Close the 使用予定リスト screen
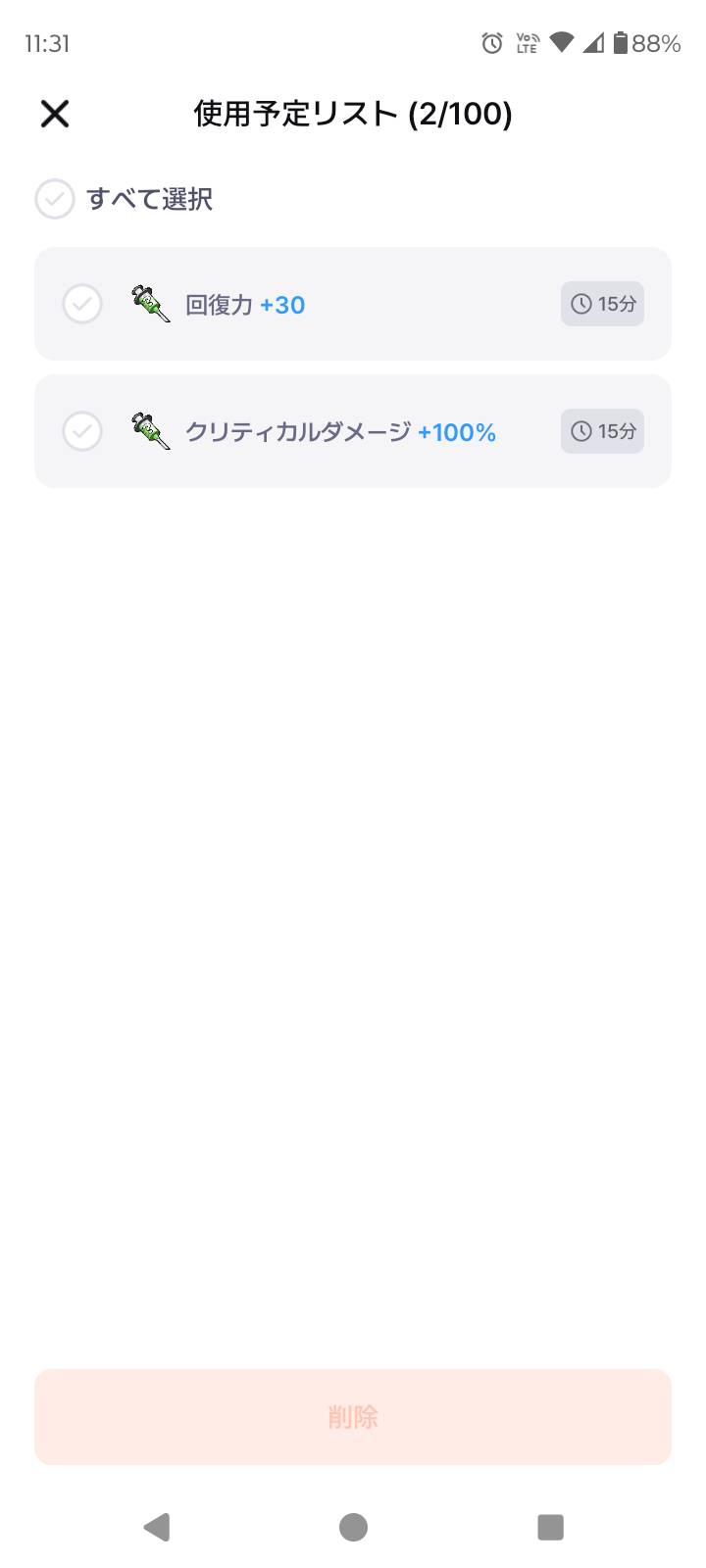The width and height of the screenshot is (706, 1568). click(x=55, y=114)
